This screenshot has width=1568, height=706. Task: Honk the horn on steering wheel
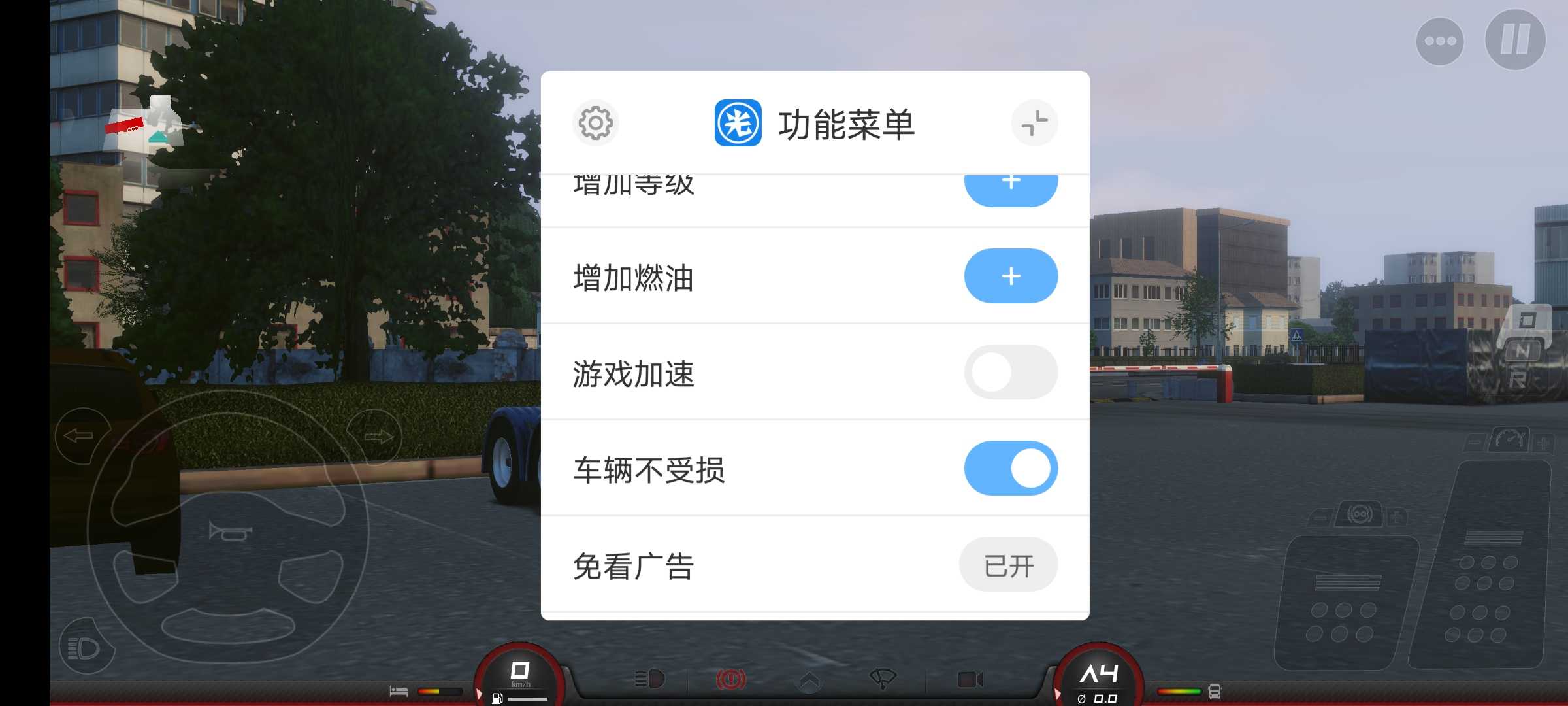point(229,531)
